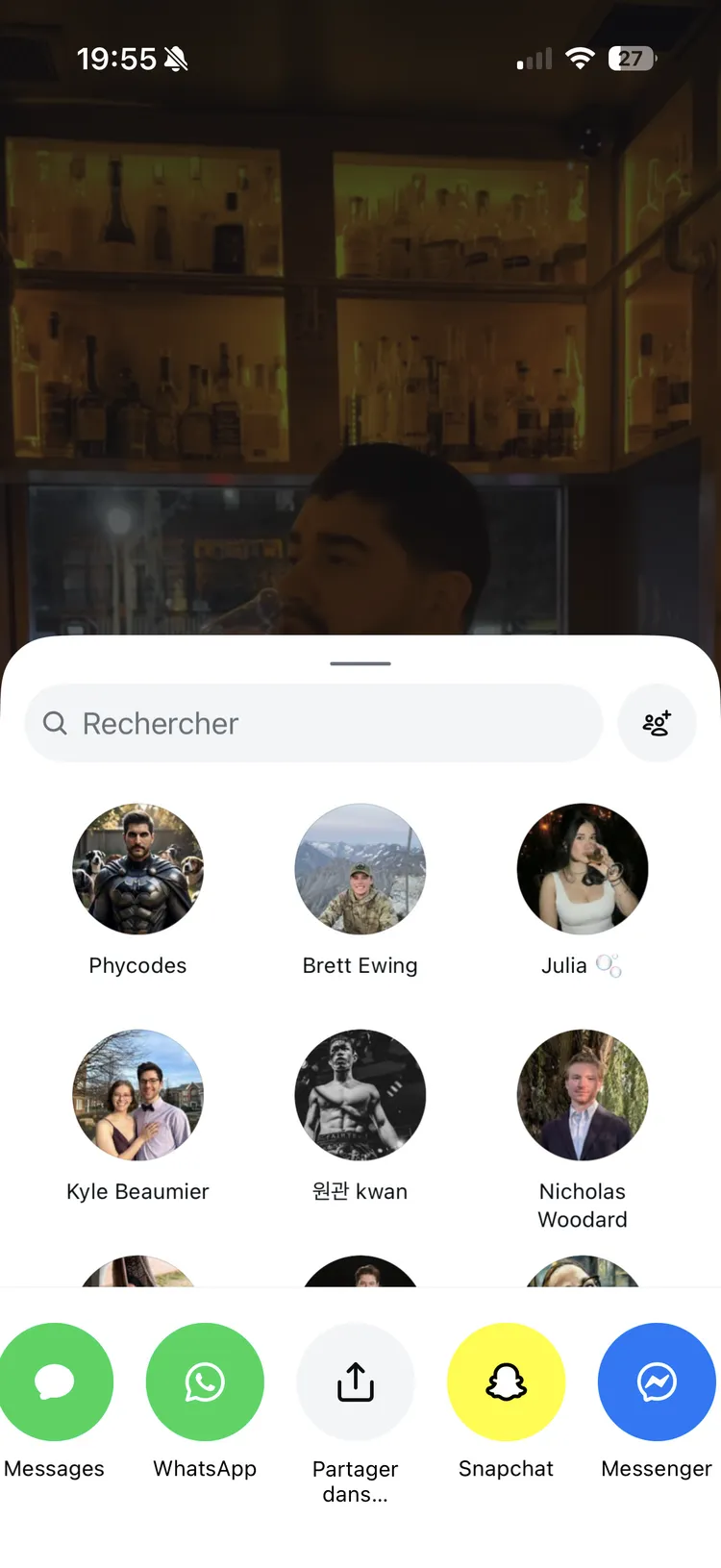
Task: Share with Julia
Action: pos(583,869)
